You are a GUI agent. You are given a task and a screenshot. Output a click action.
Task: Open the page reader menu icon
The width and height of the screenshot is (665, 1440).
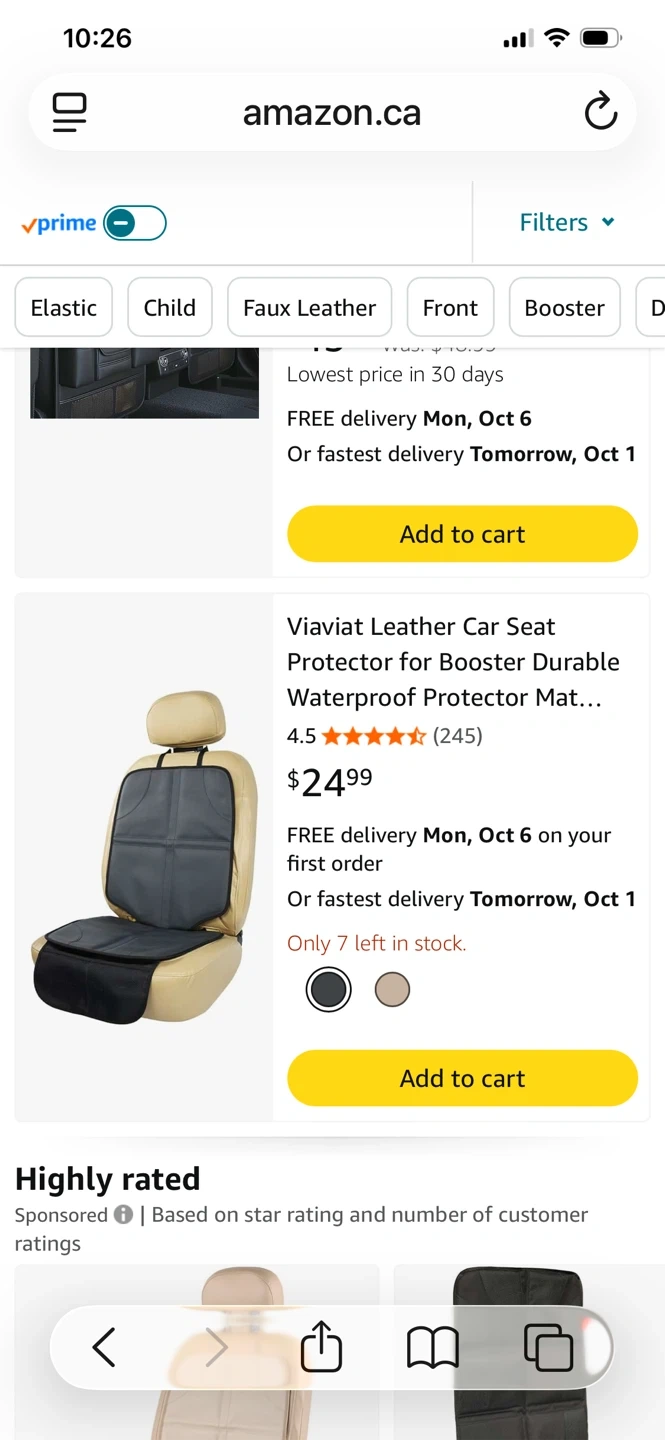(x=70, y=112)
